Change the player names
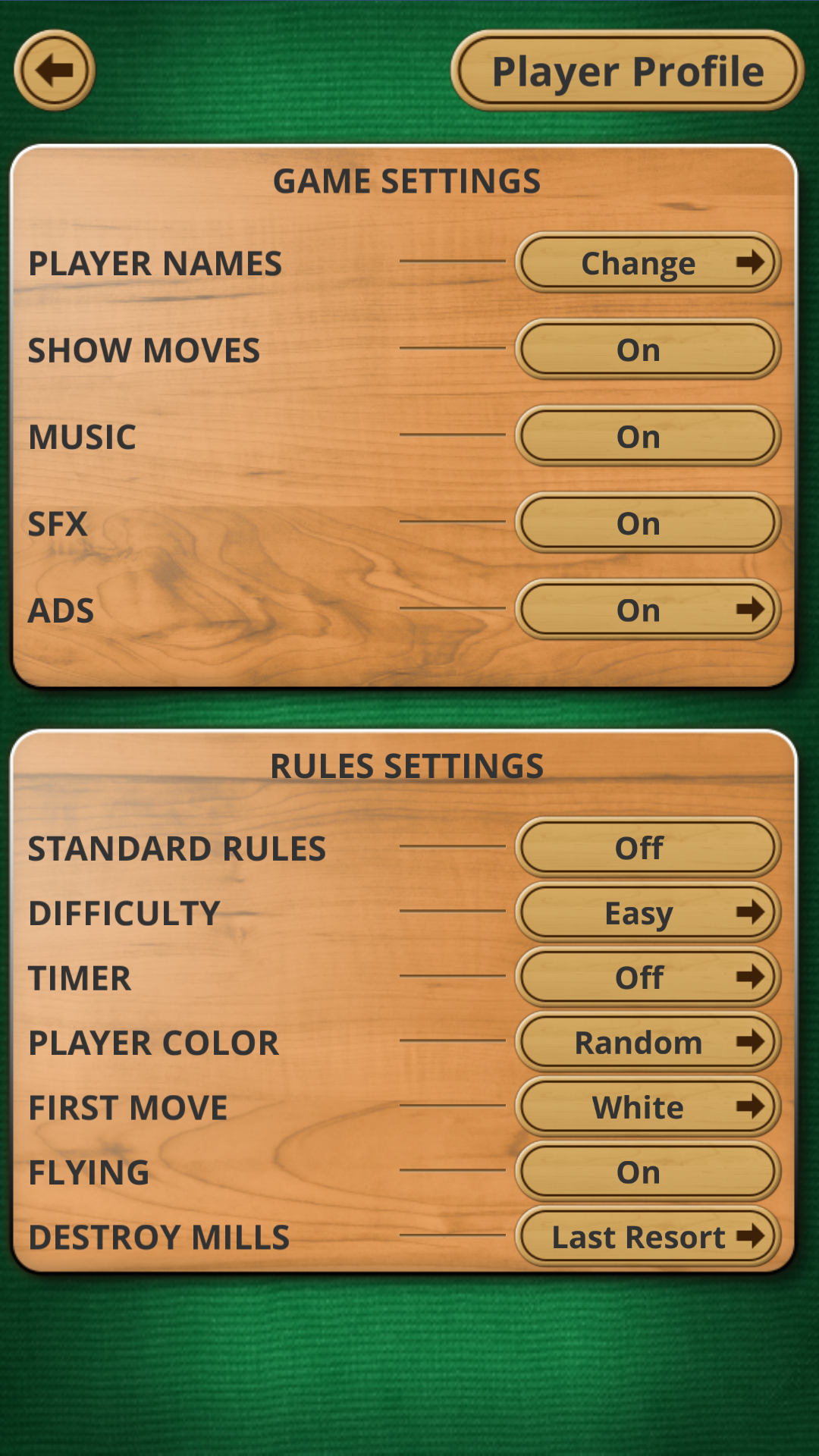 [x=648, y=263]
